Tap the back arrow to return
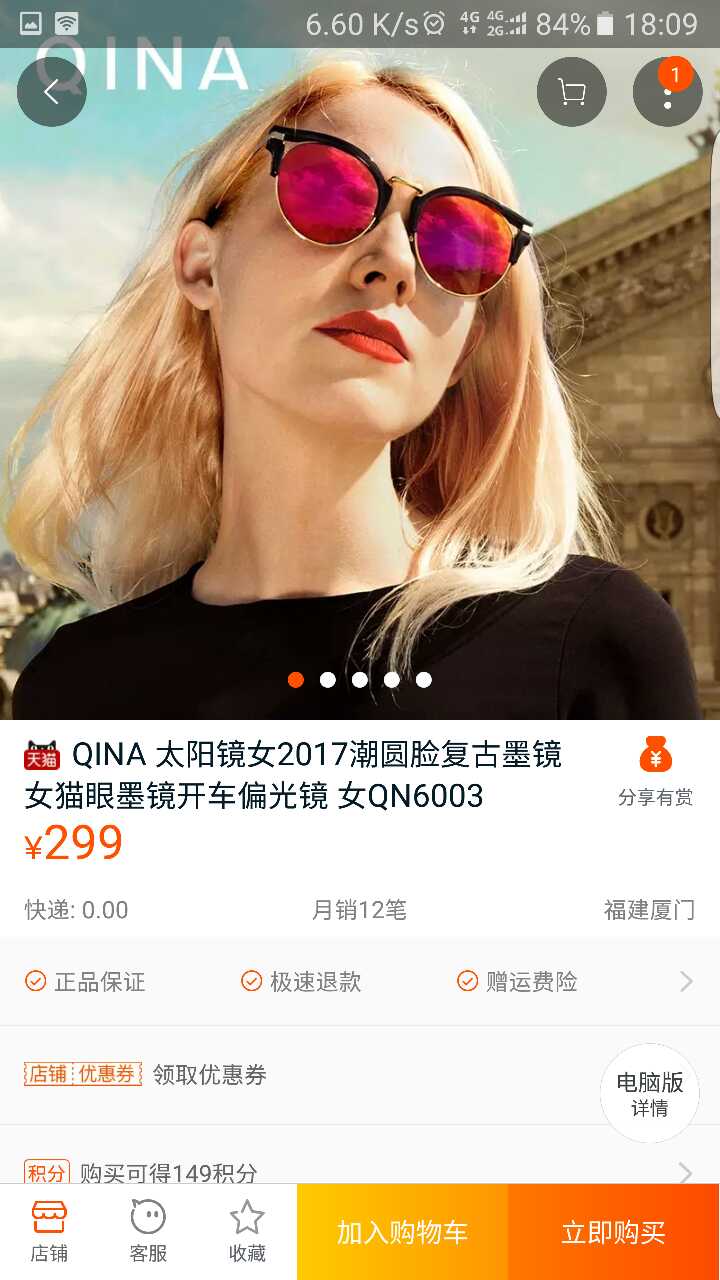The image size is (720, 1280). point(52,91)
